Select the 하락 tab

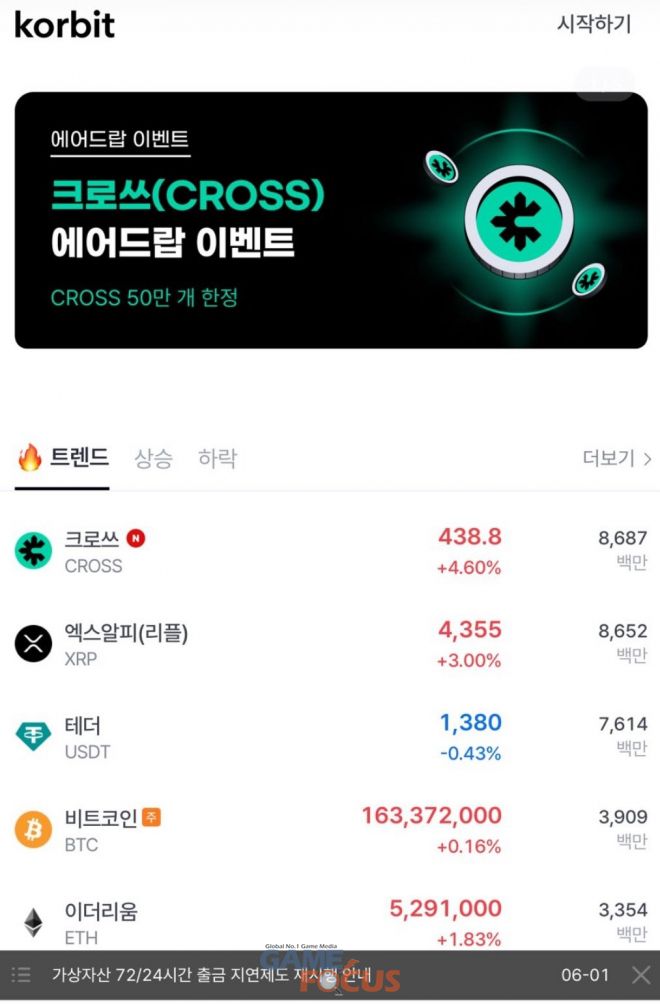pyautogui.click(x=217, y=459)
